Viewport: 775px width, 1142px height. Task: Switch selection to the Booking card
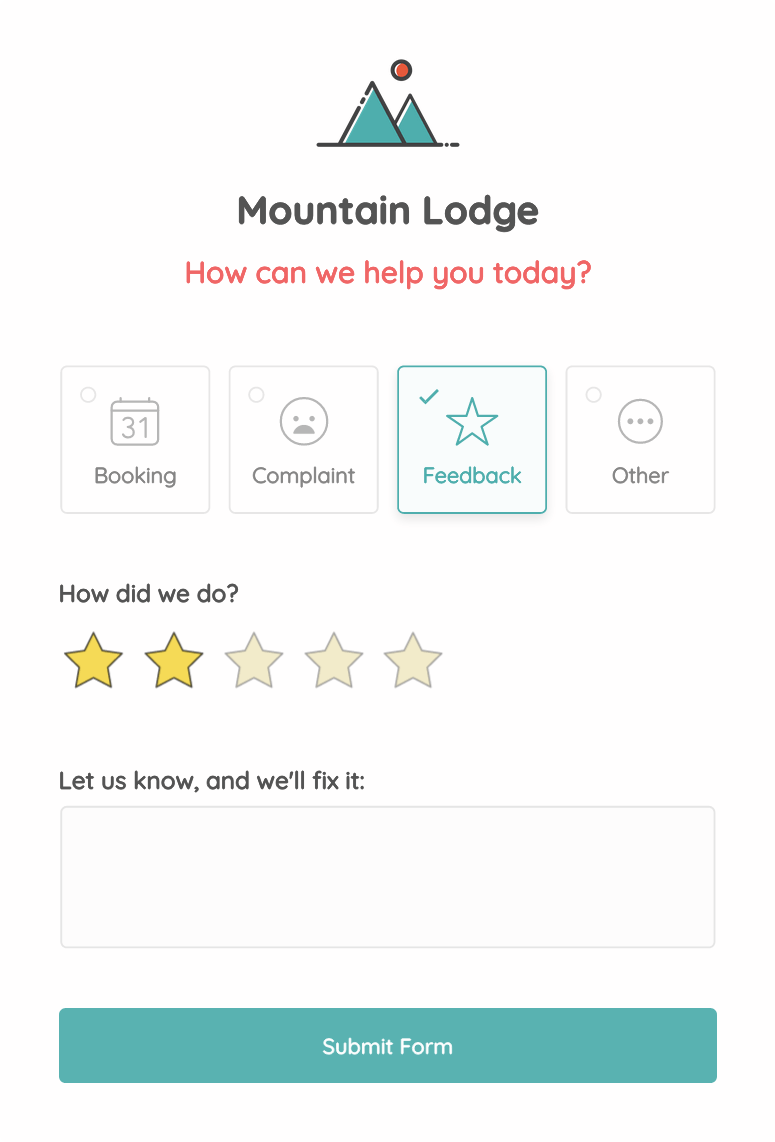(135, 440)
